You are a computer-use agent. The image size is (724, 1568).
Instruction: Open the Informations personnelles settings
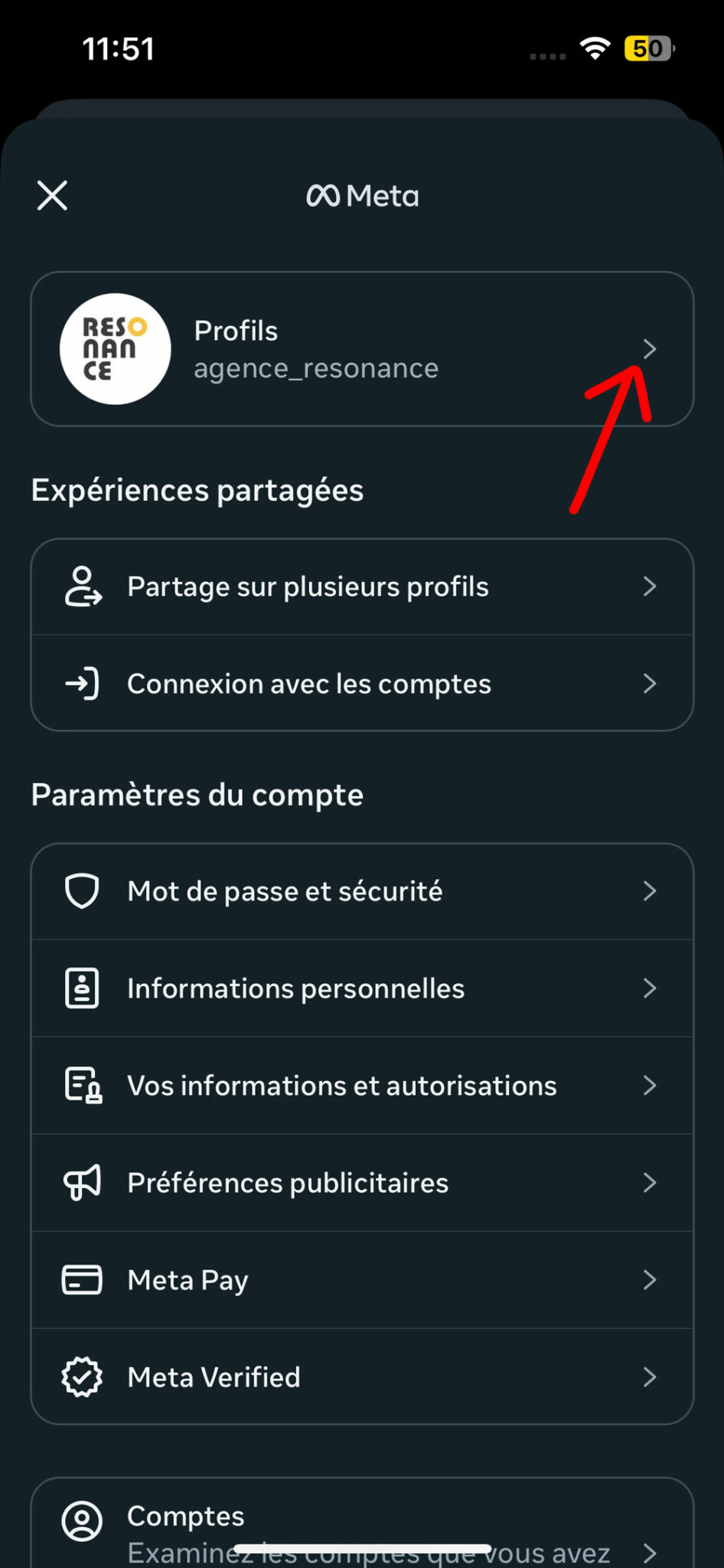295,988
